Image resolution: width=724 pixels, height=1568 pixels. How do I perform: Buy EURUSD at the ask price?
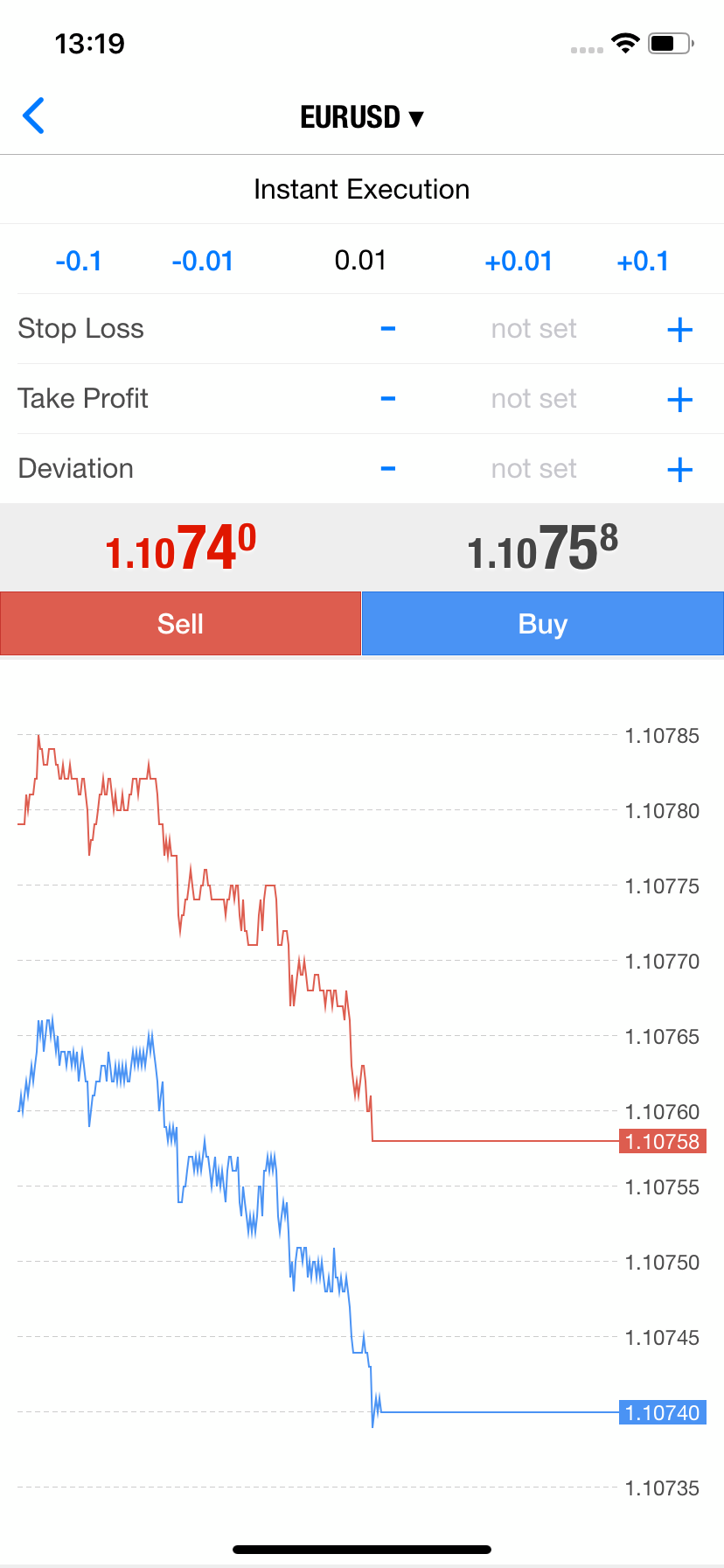point(543,624)
